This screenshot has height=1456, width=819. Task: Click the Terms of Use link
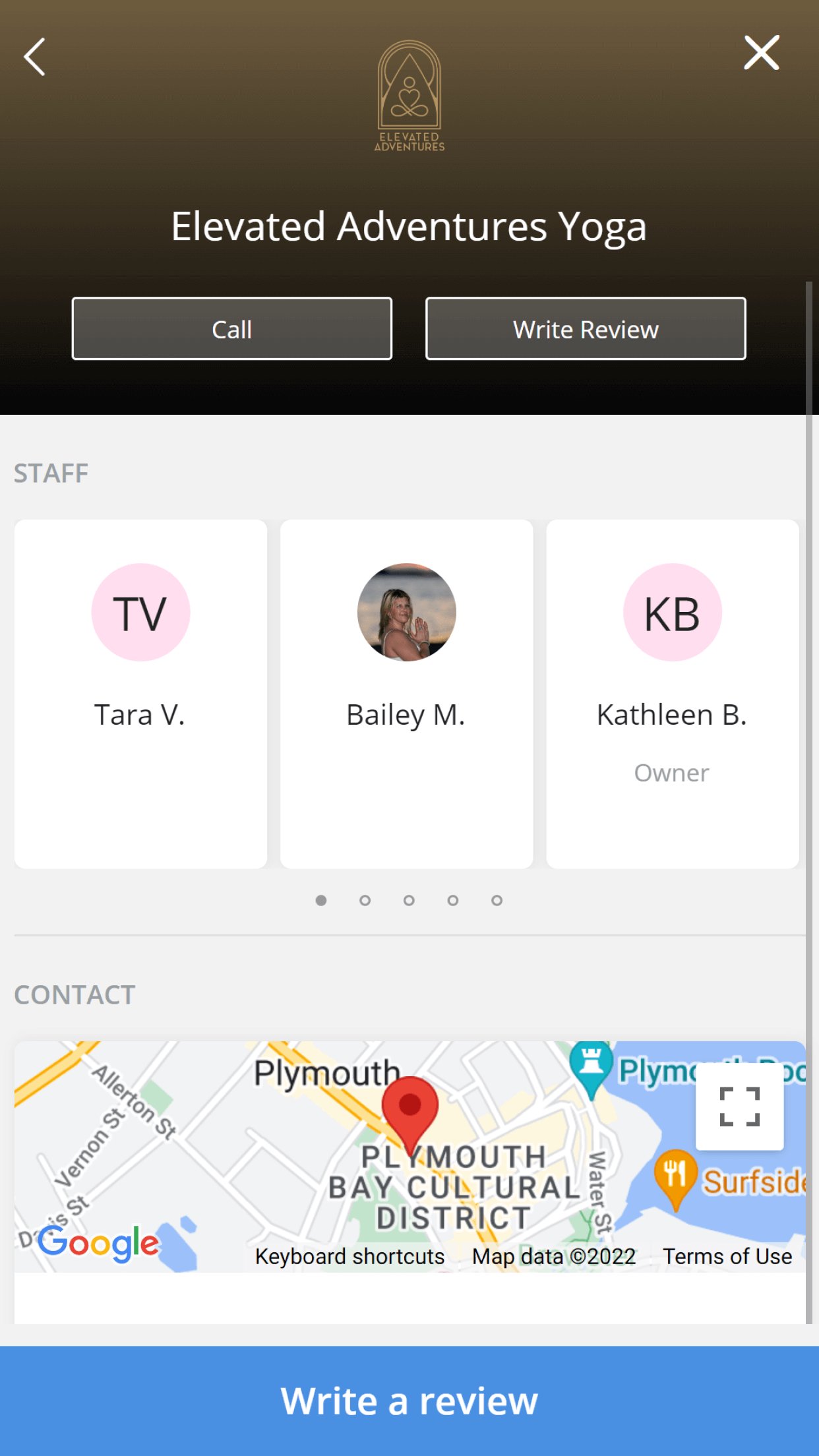(x=728, y=1256)
